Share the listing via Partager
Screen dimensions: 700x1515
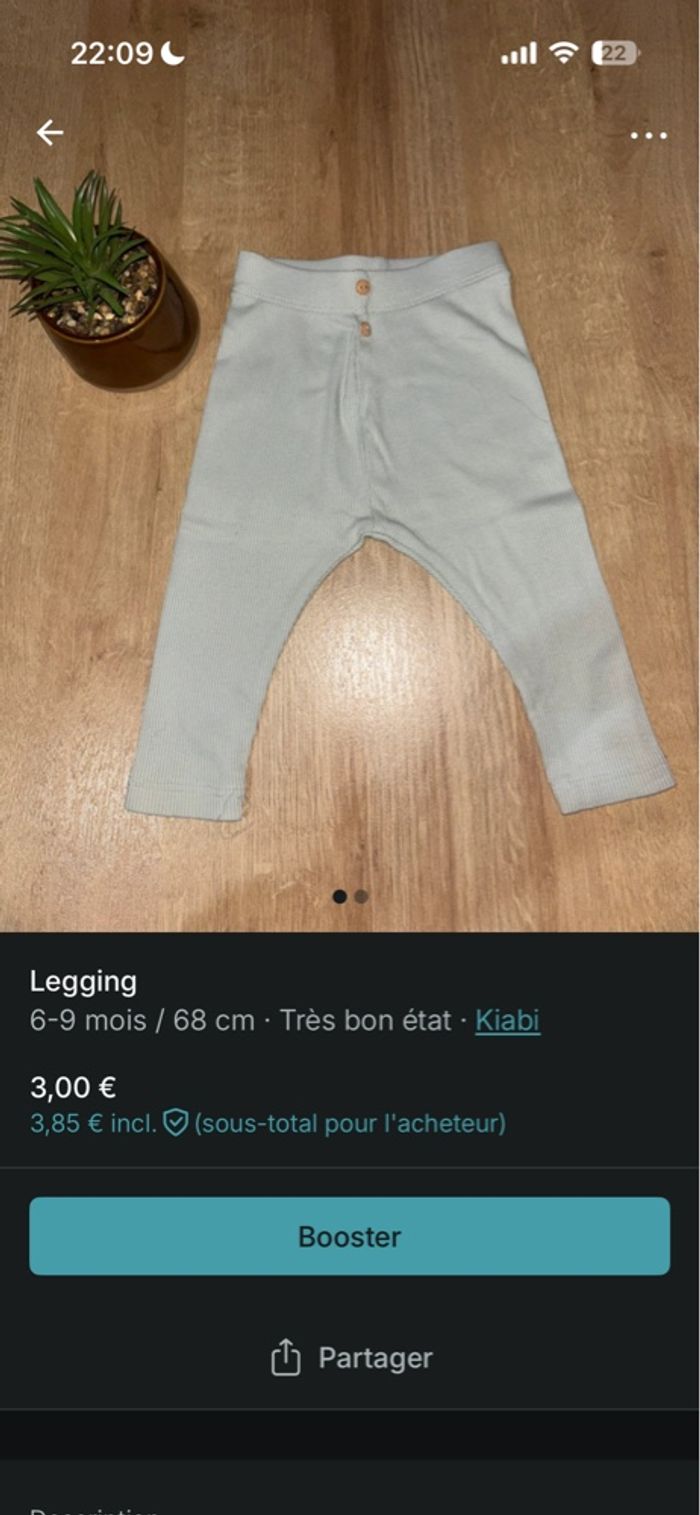tap(351, 1358)
